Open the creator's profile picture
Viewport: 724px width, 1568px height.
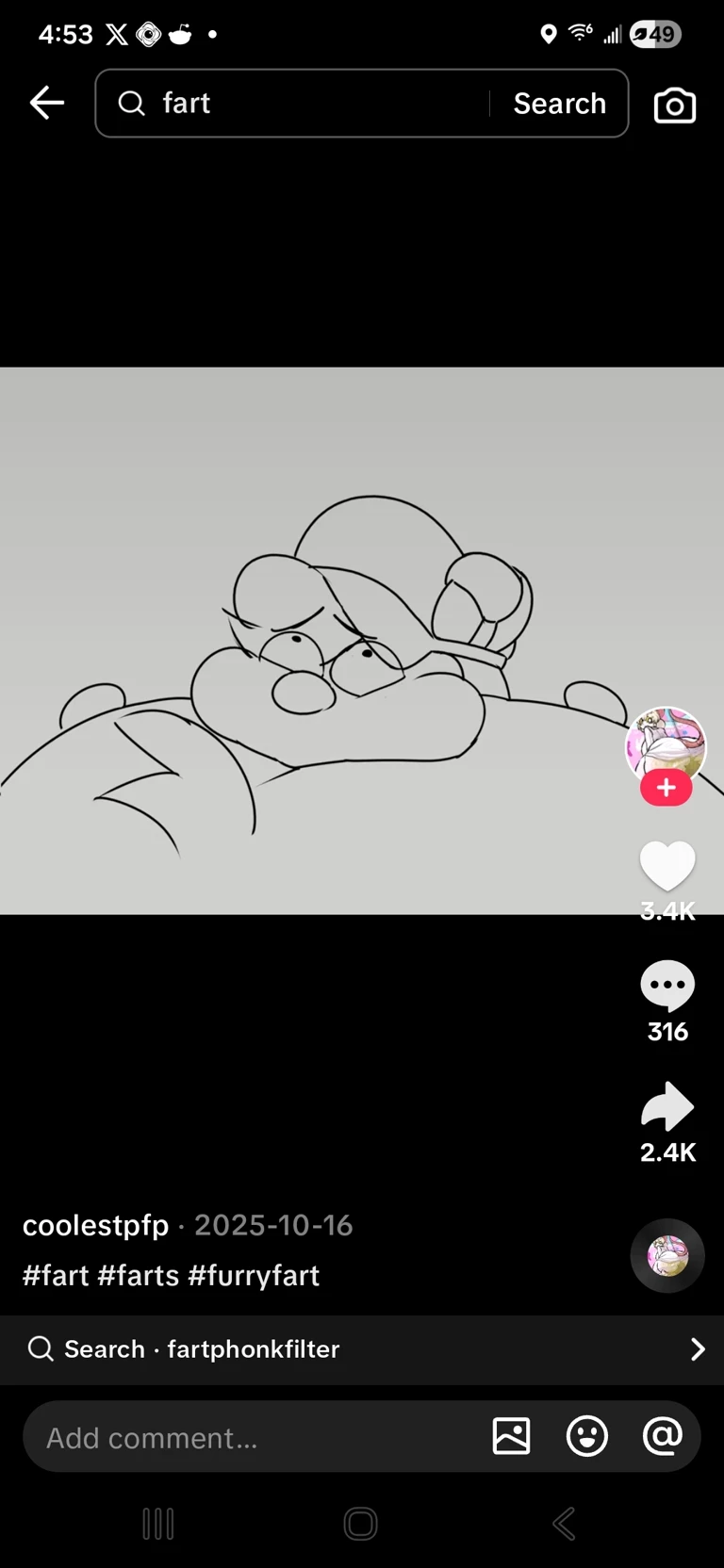click(x=666, y=743)
